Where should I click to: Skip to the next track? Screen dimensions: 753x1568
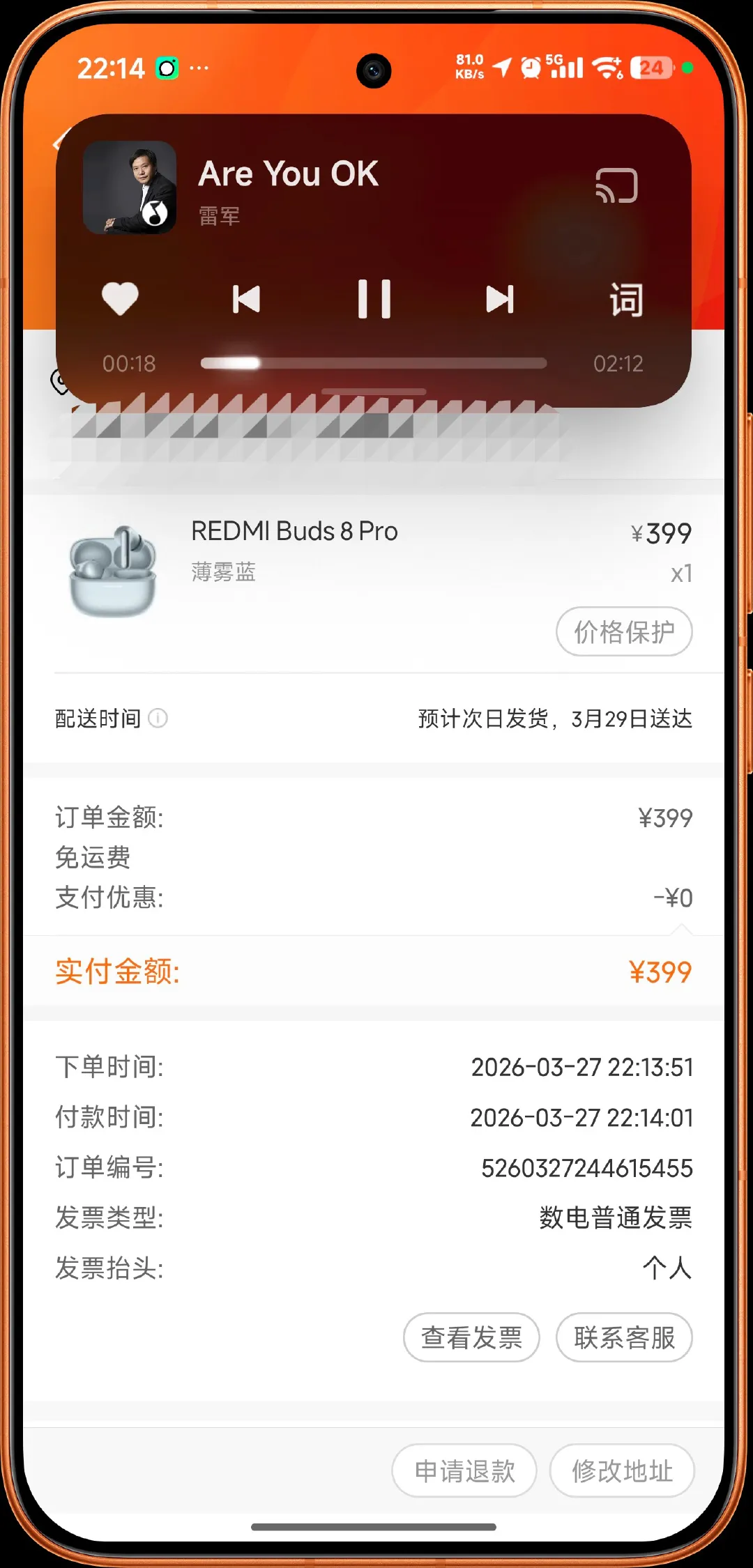tap(500, 299)
